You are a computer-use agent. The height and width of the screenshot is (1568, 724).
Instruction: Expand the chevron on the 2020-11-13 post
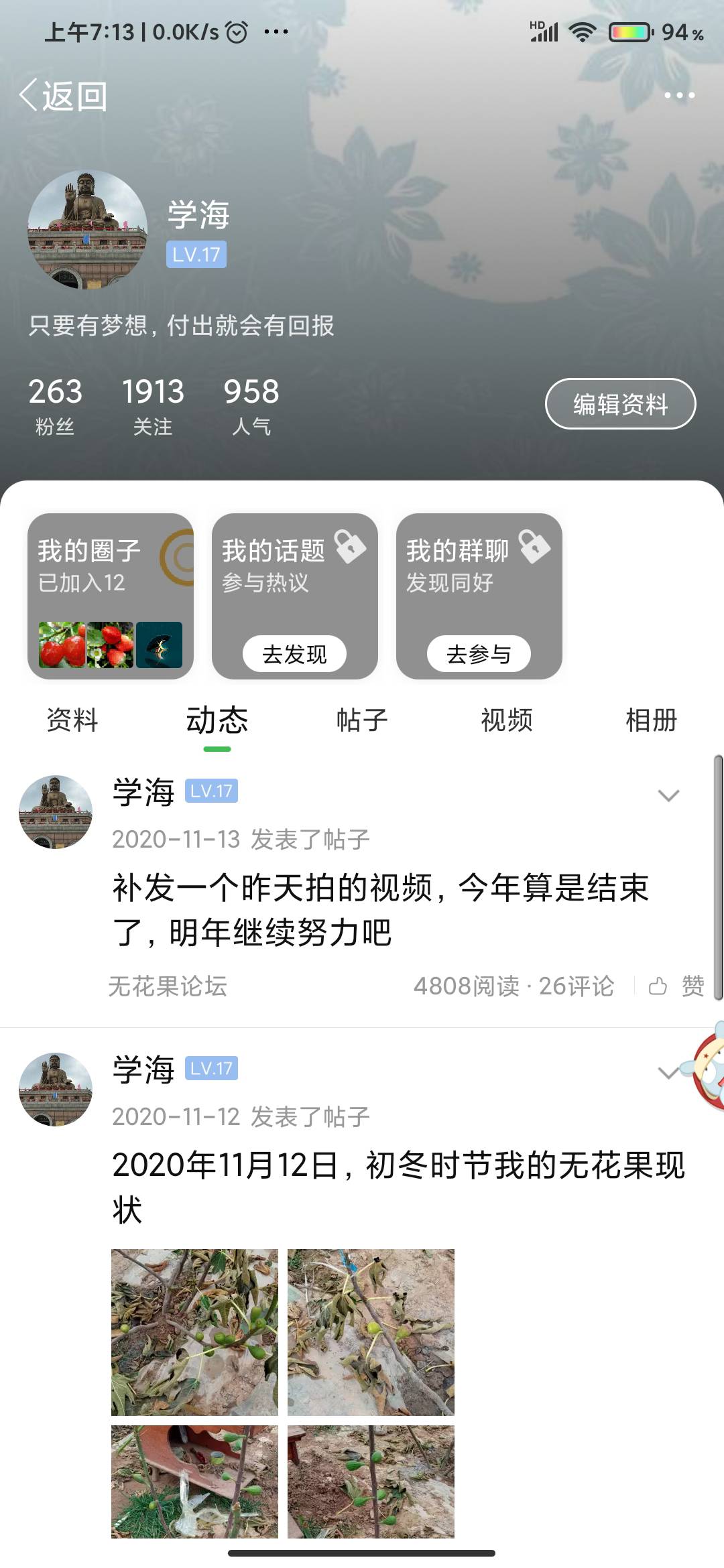click(x=668, y=795)
